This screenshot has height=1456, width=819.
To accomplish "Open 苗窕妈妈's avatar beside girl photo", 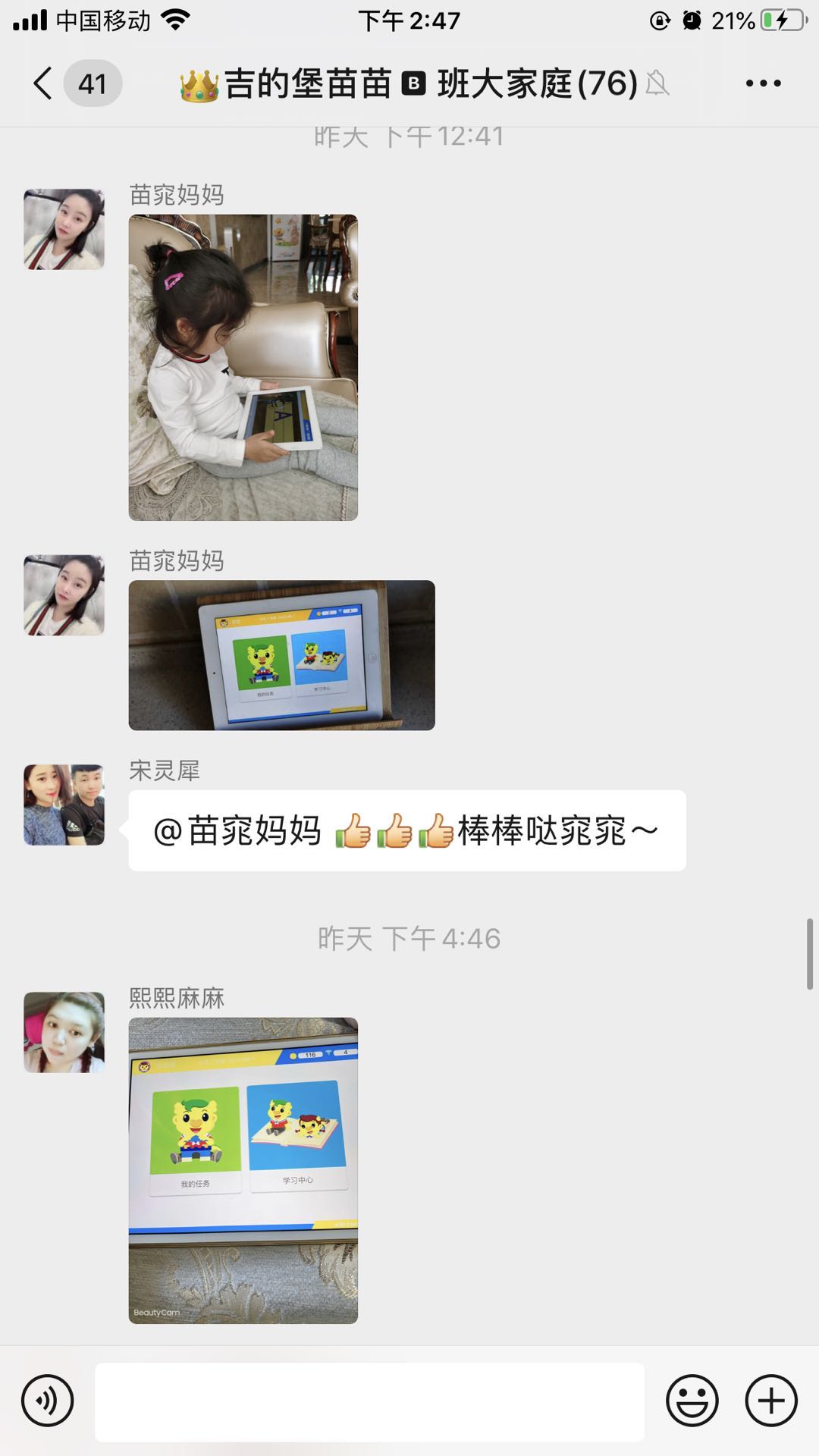I will (64, 229).
